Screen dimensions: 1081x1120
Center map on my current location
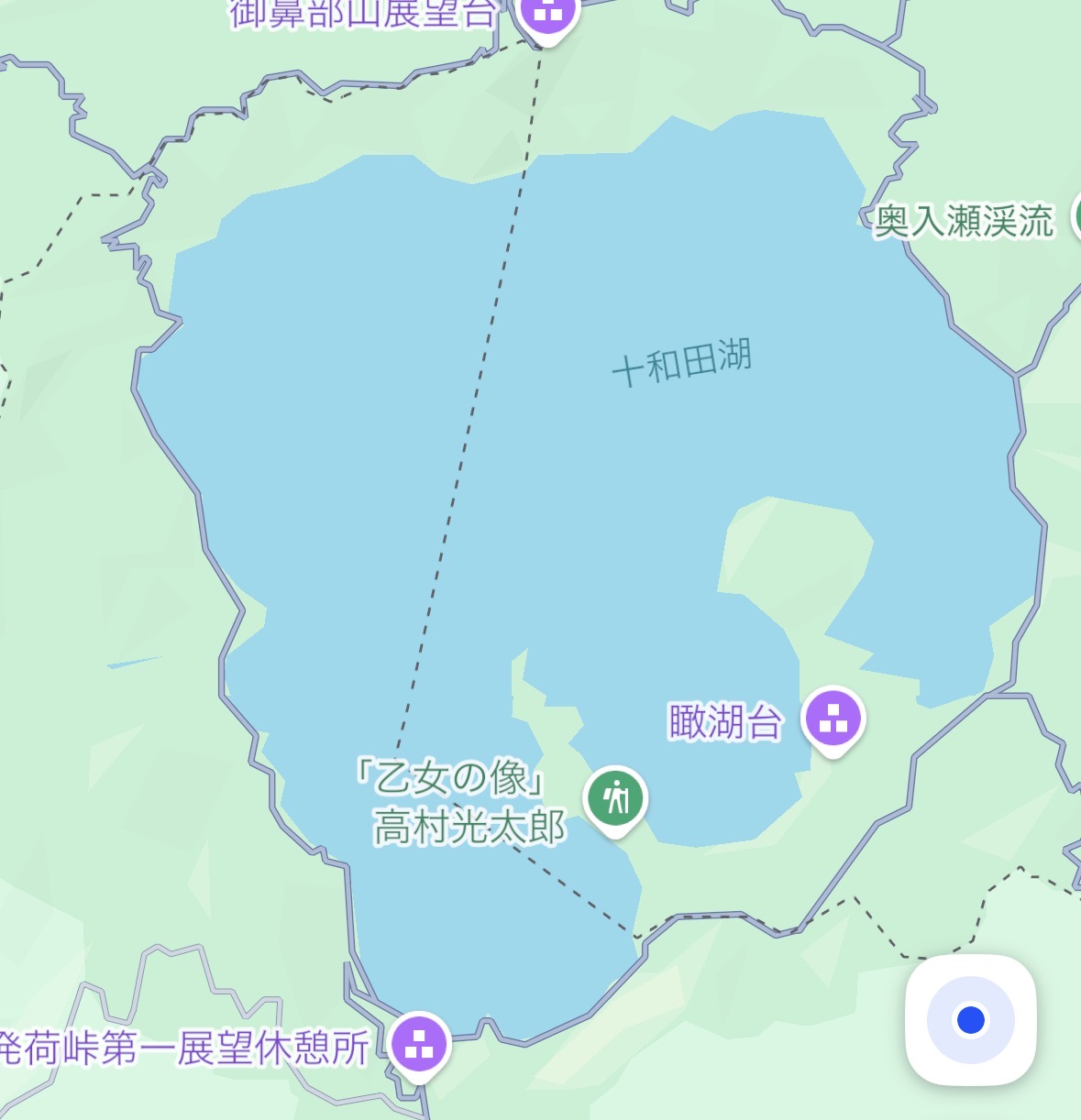(970, 1019)
